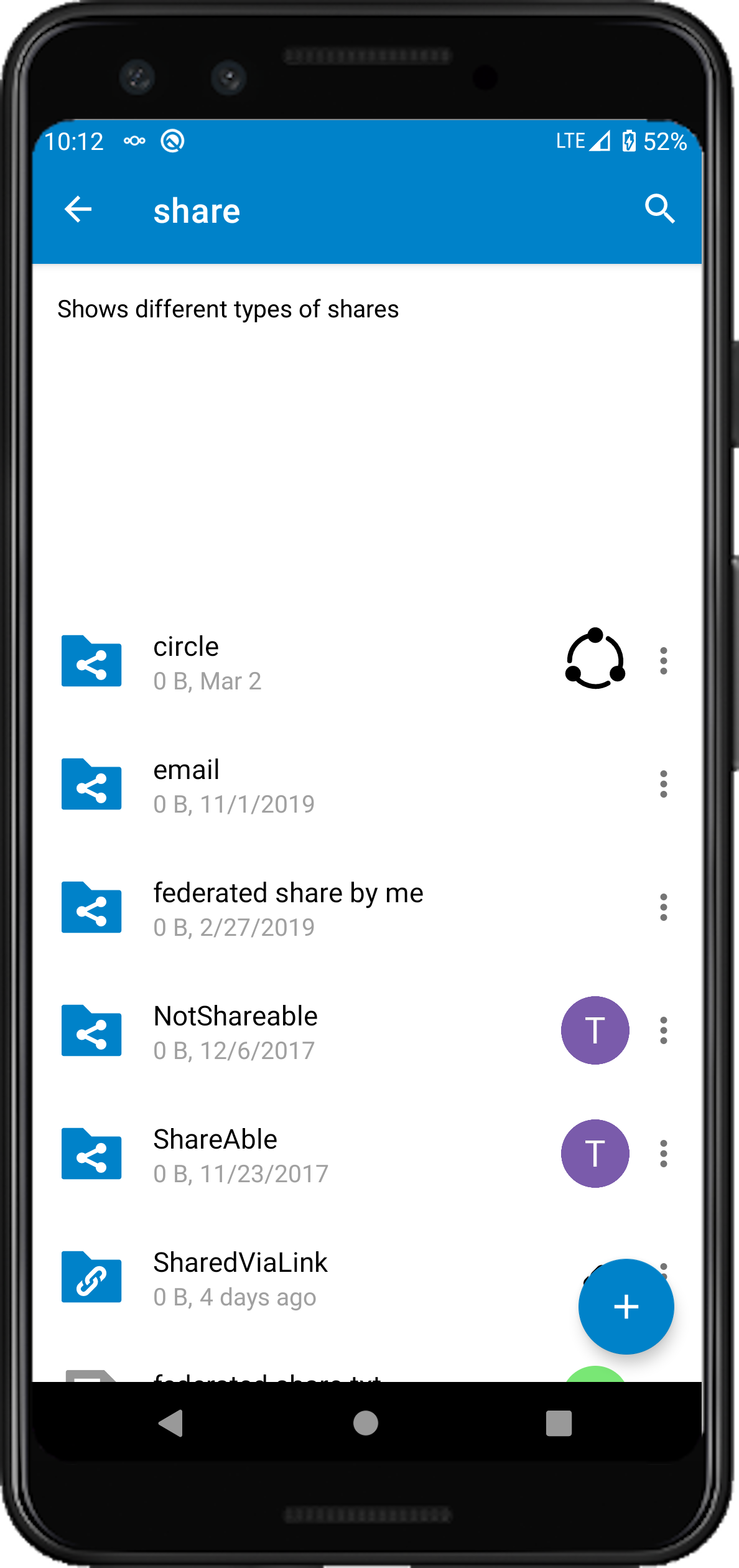Tap the system back button

click(171, 1423)
